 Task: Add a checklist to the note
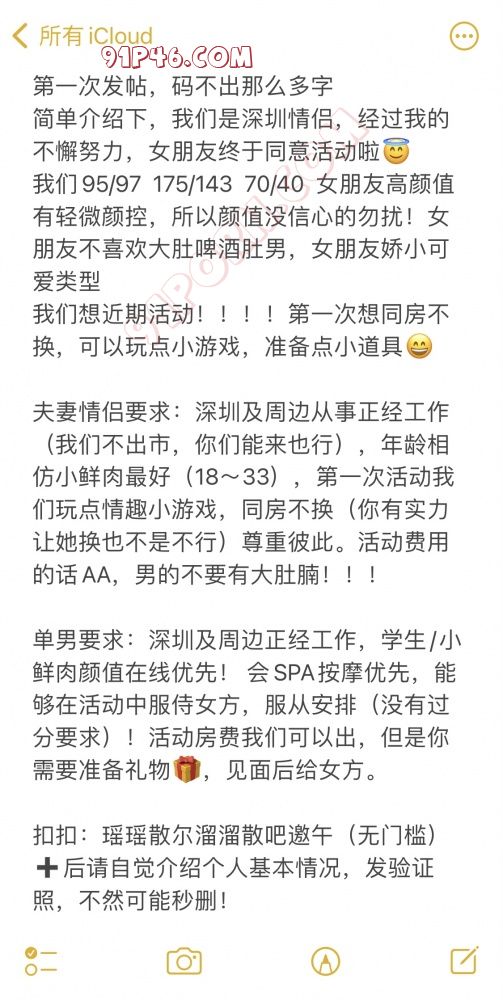[41, 961]
